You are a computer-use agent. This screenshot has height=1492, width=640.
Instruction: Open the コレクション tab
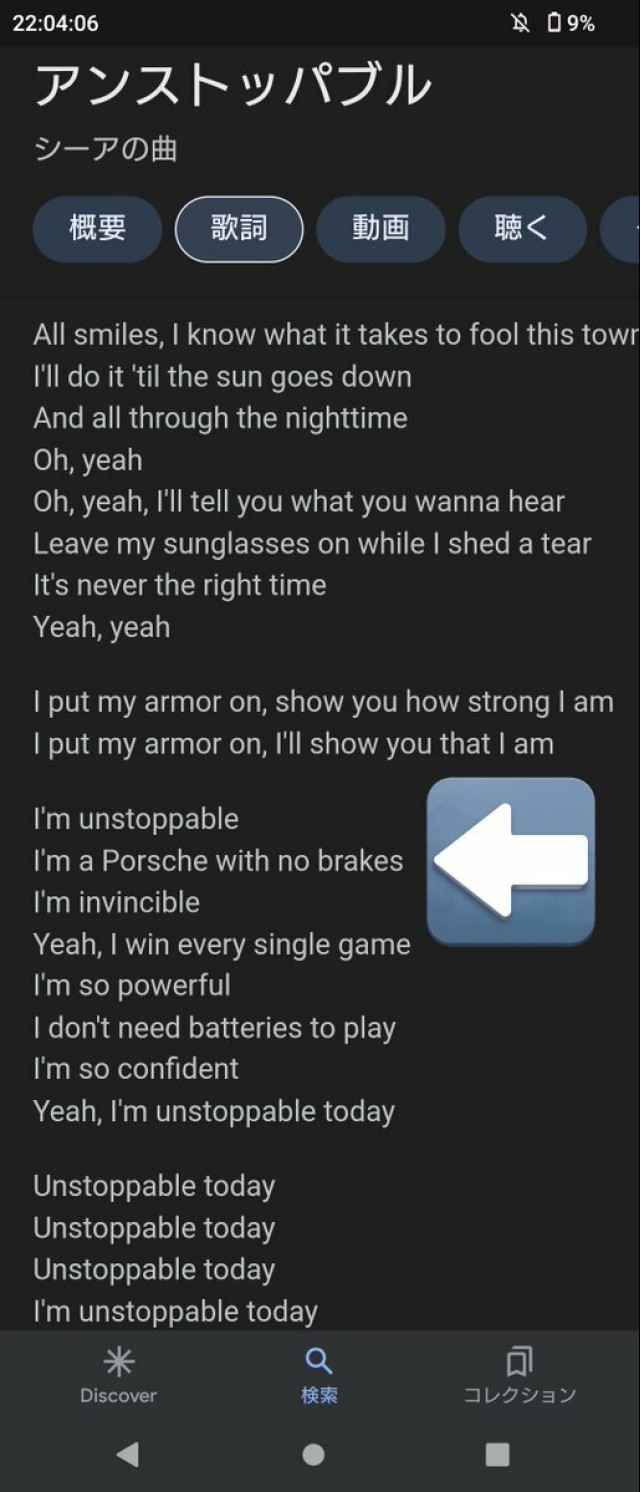pos(519,1375)
